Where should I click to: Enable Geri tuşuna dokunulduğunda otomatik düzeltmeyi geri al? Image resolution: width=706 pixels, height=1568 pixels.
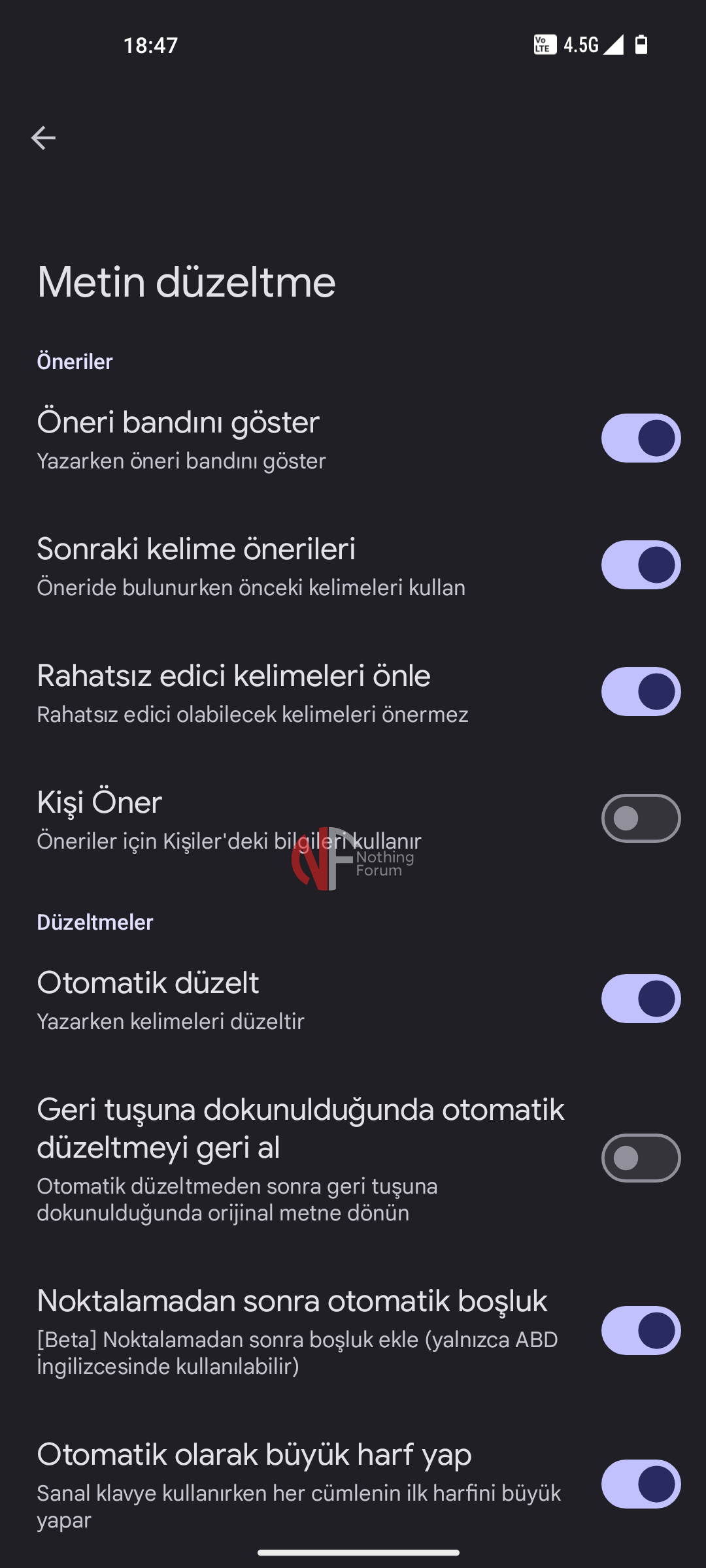(641, 1158)
